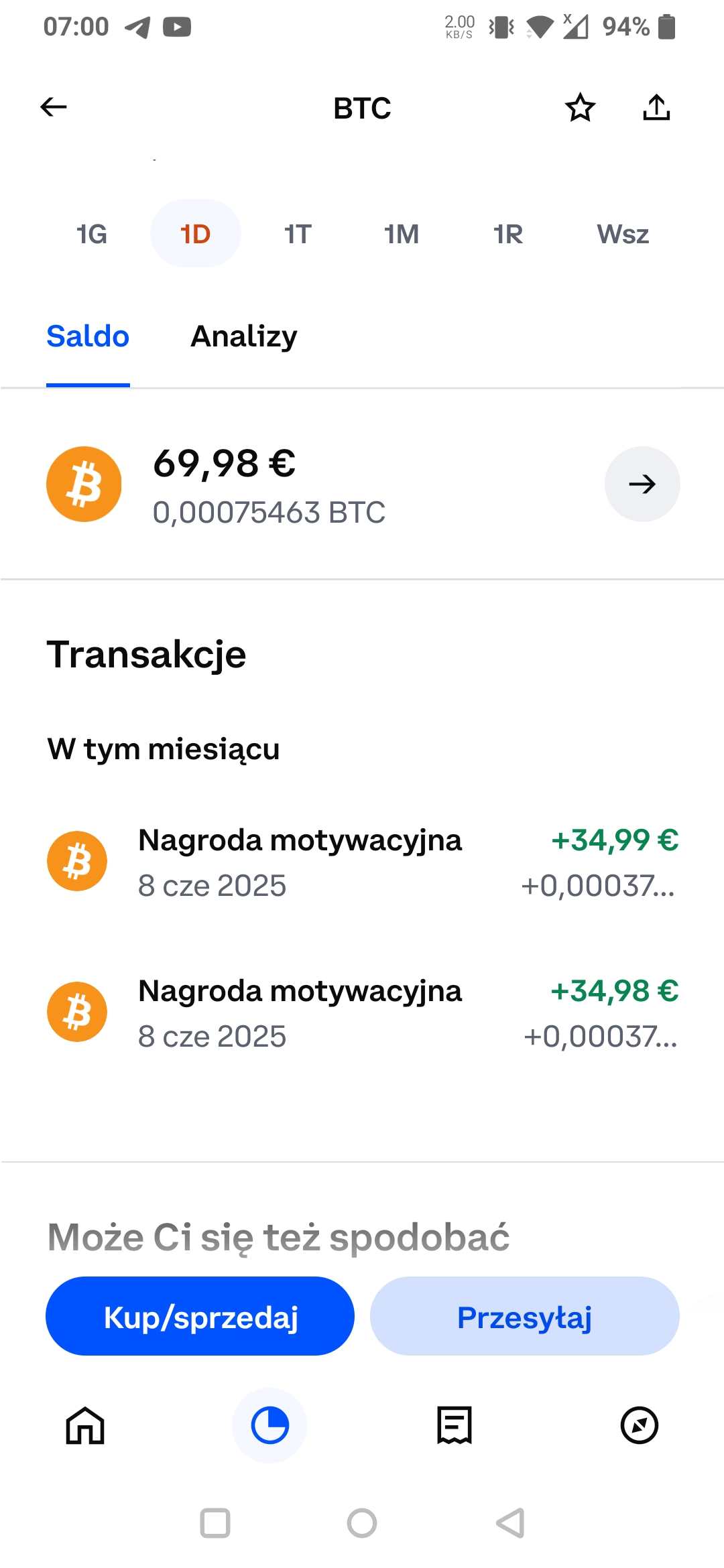This screenshot has height=1568, width=724.
Task: Select the 1D chart range
Action: [x=196, y=234]
